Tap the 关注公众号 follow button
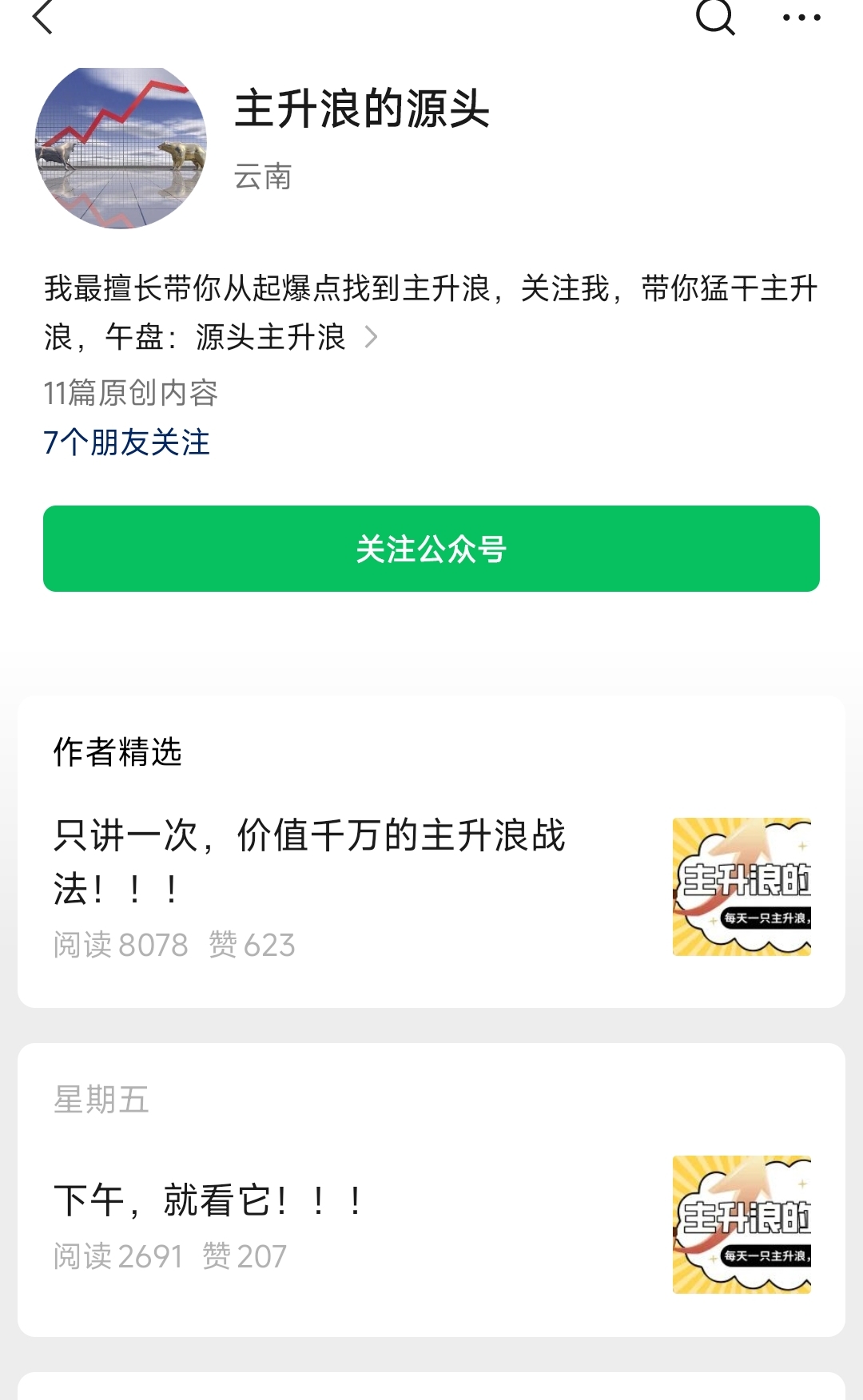 coord(431,549)
